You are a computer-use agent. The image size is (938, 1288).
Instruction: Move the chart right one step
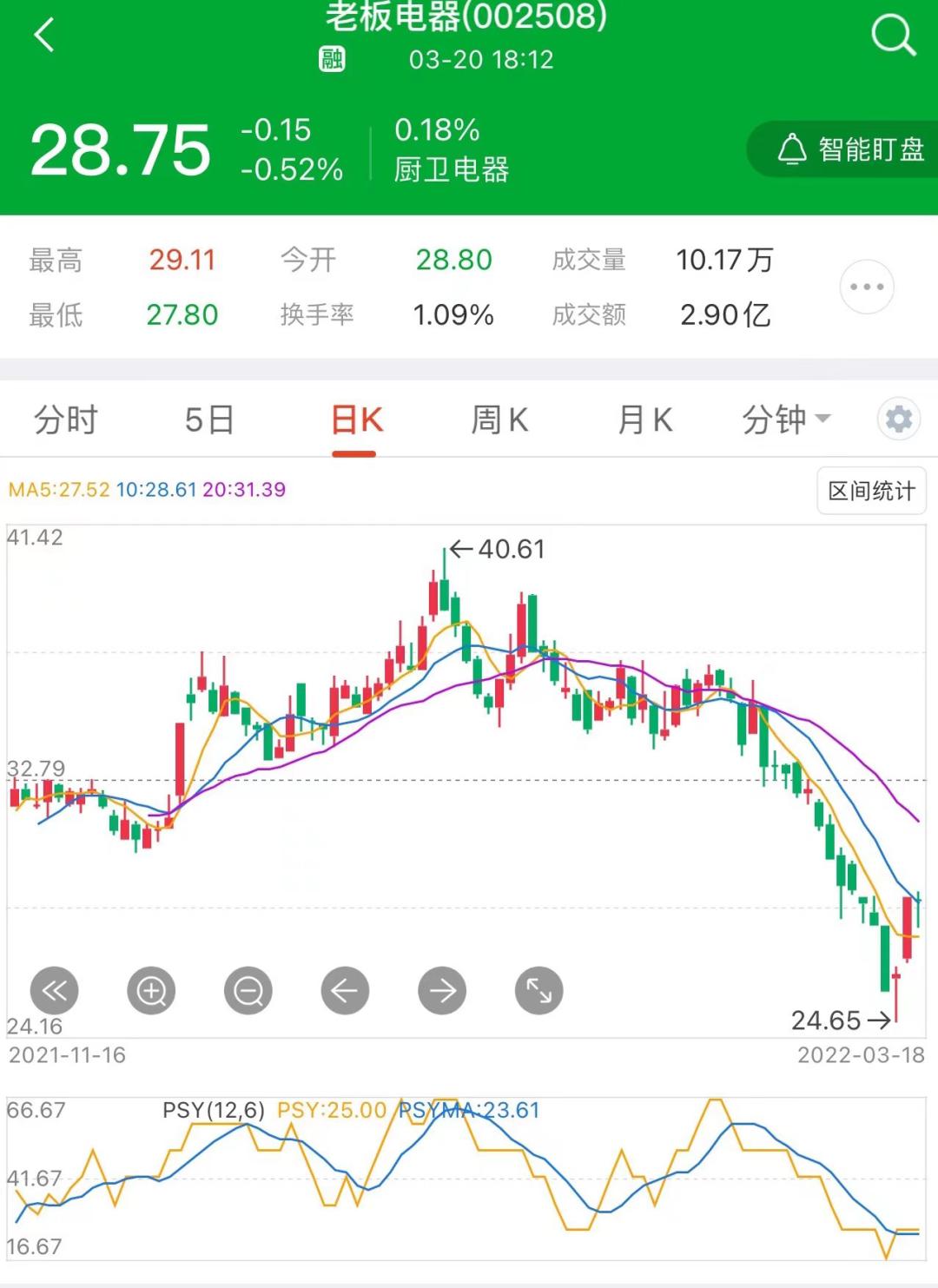[x=442, y=991]
